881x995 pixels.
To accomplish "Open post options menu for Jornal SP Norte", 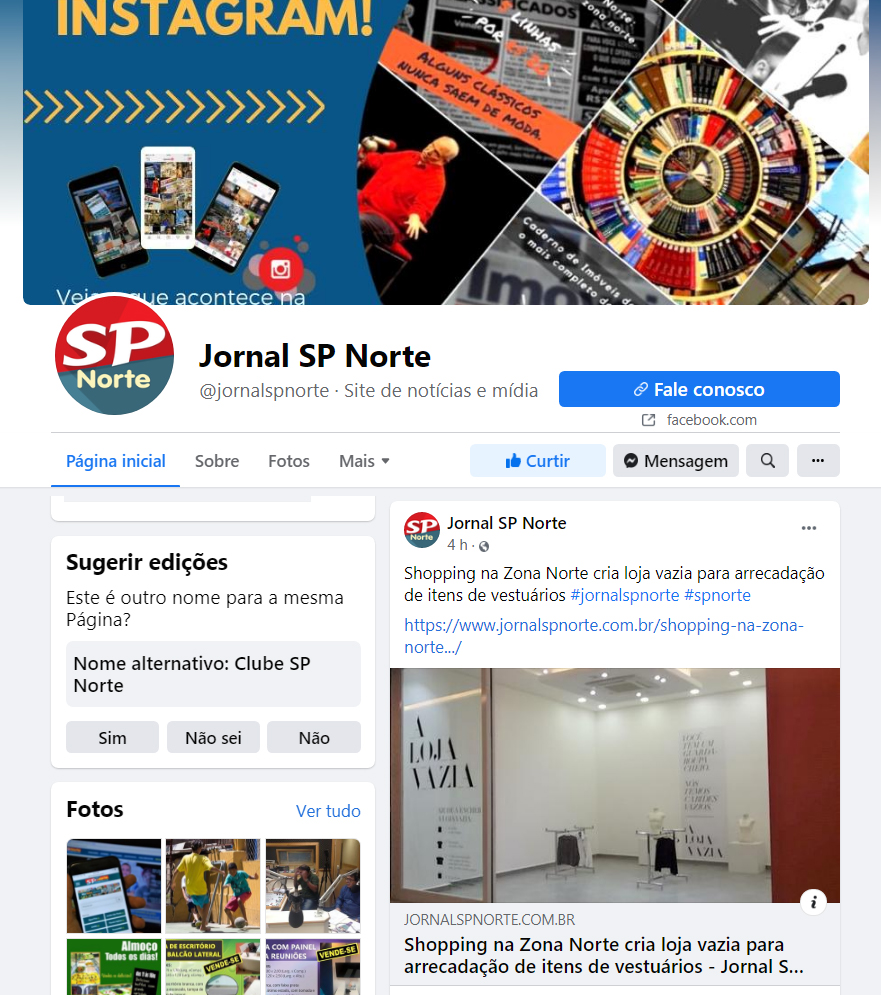I will (809, 528).
